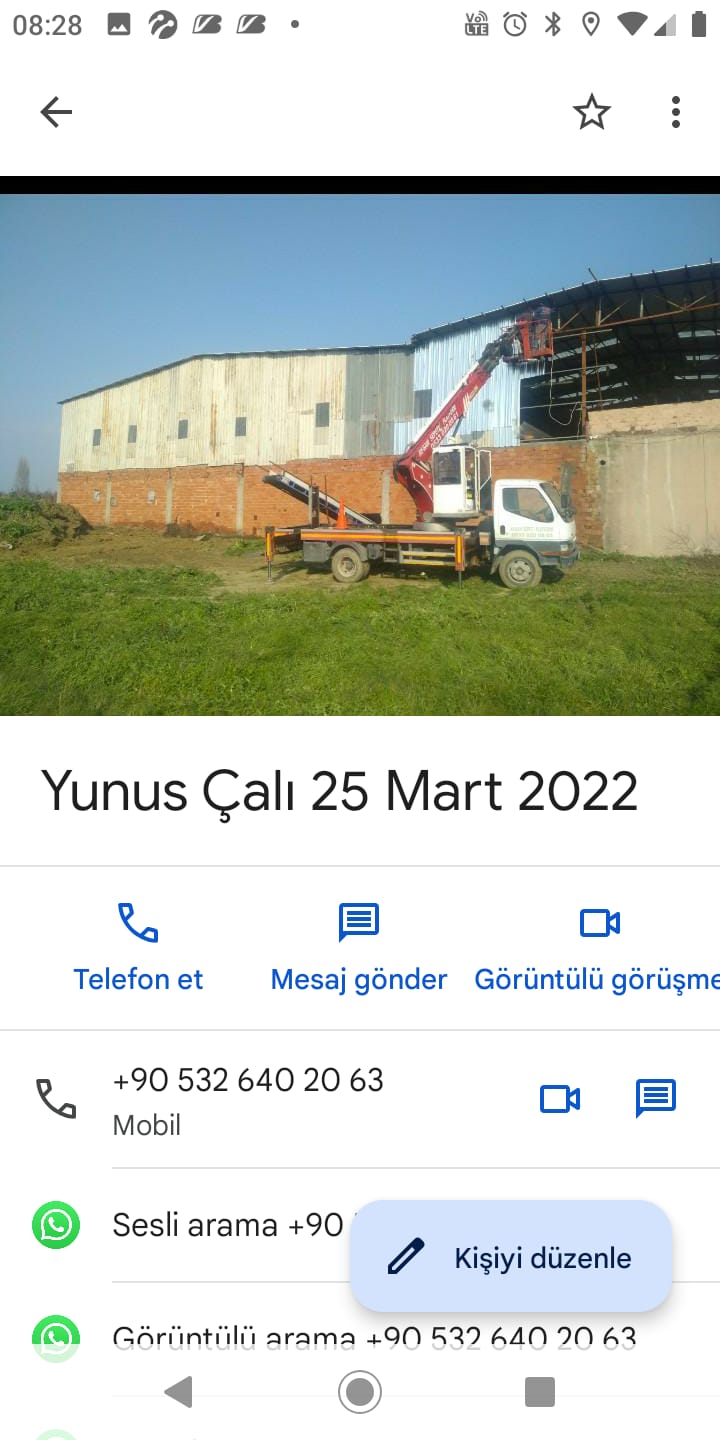Open the contact photo
Screen dimensions: 720x1440
[x=360, y=455]
